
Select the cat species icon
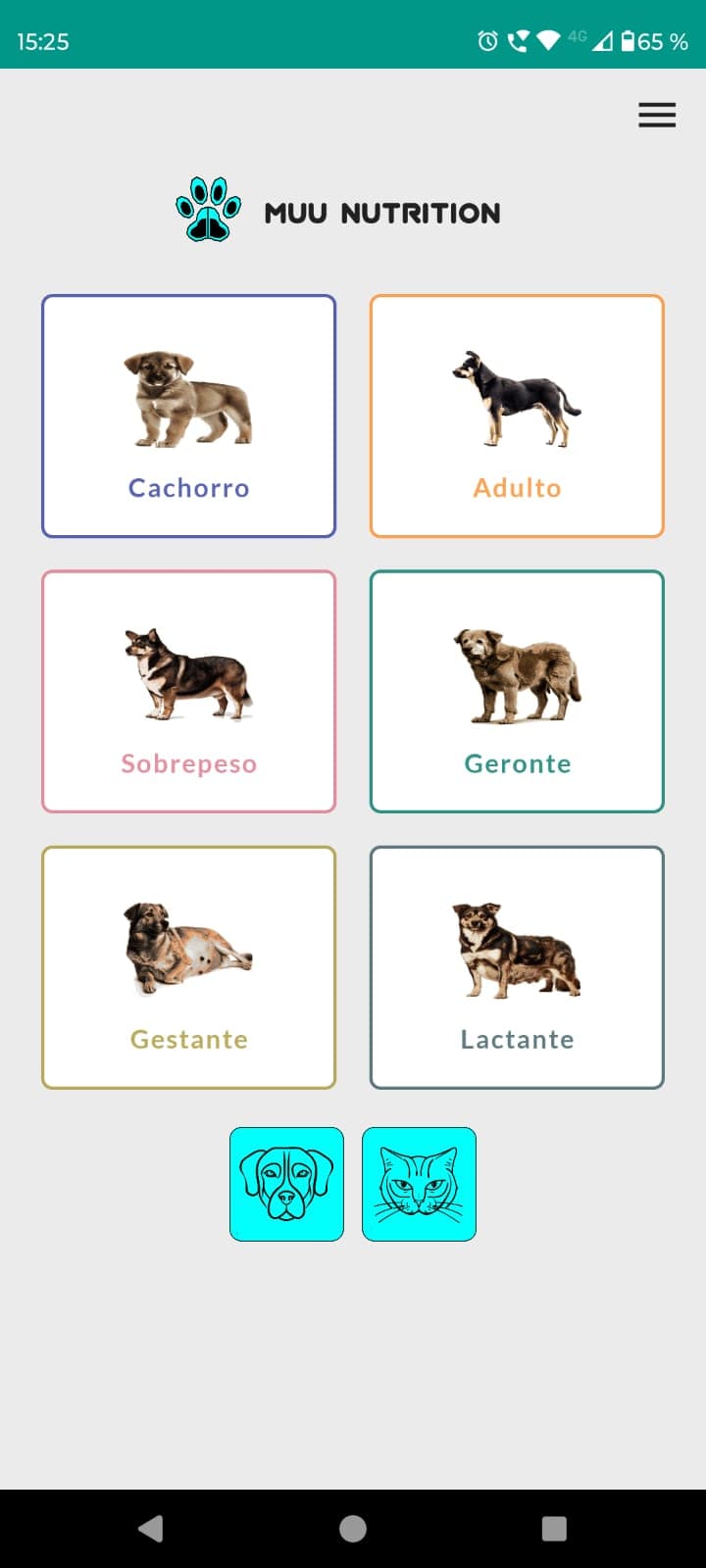tap(419, 1184)
